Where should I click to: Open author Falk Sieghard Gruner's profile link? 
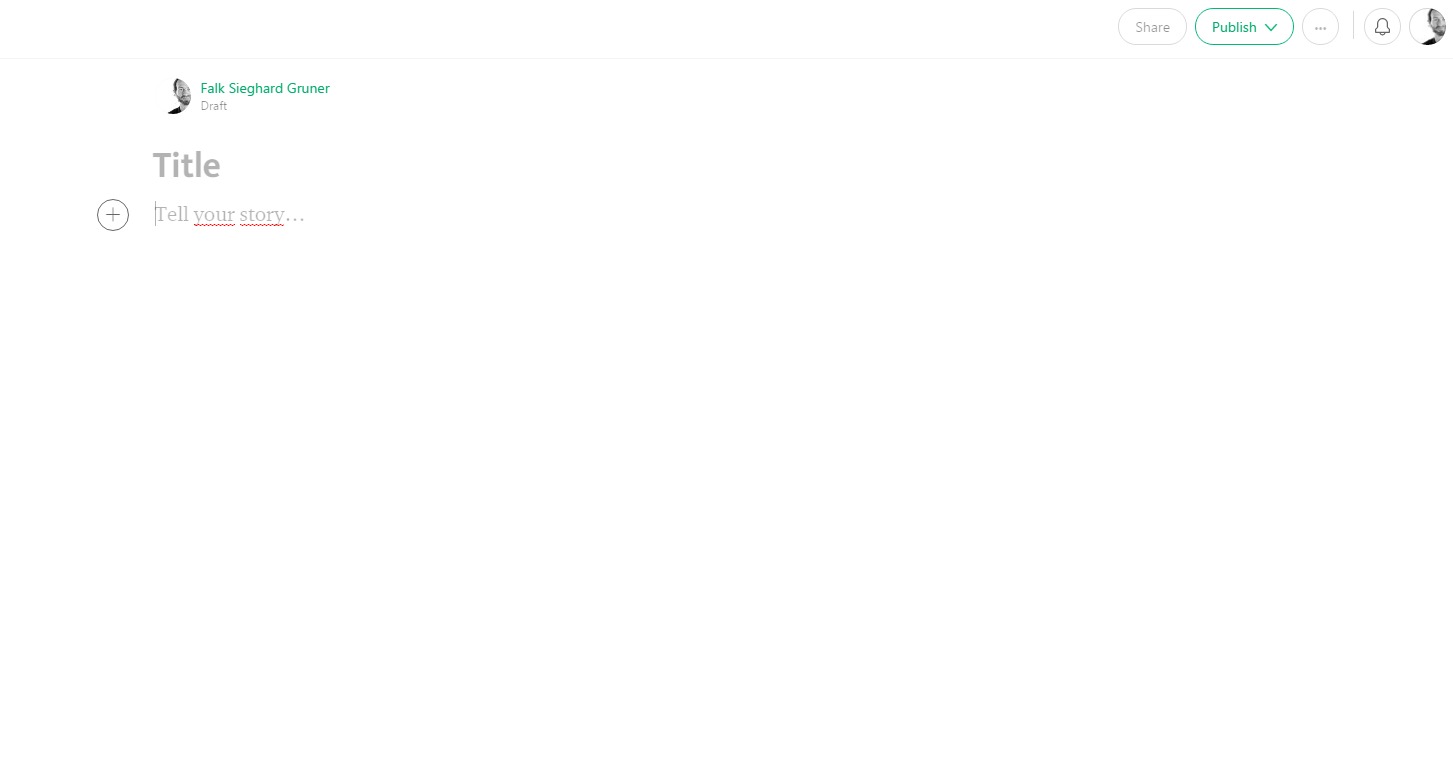tap(265, 88)
